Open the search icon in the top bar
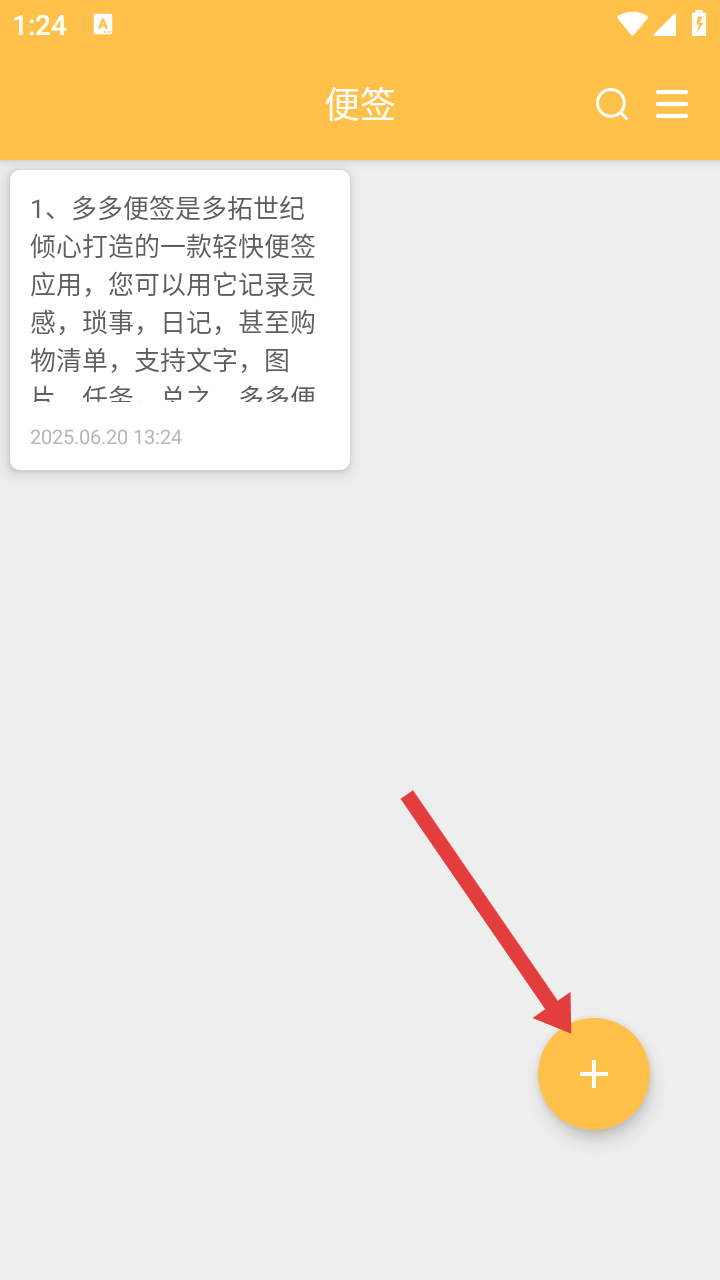 point(612,104)
